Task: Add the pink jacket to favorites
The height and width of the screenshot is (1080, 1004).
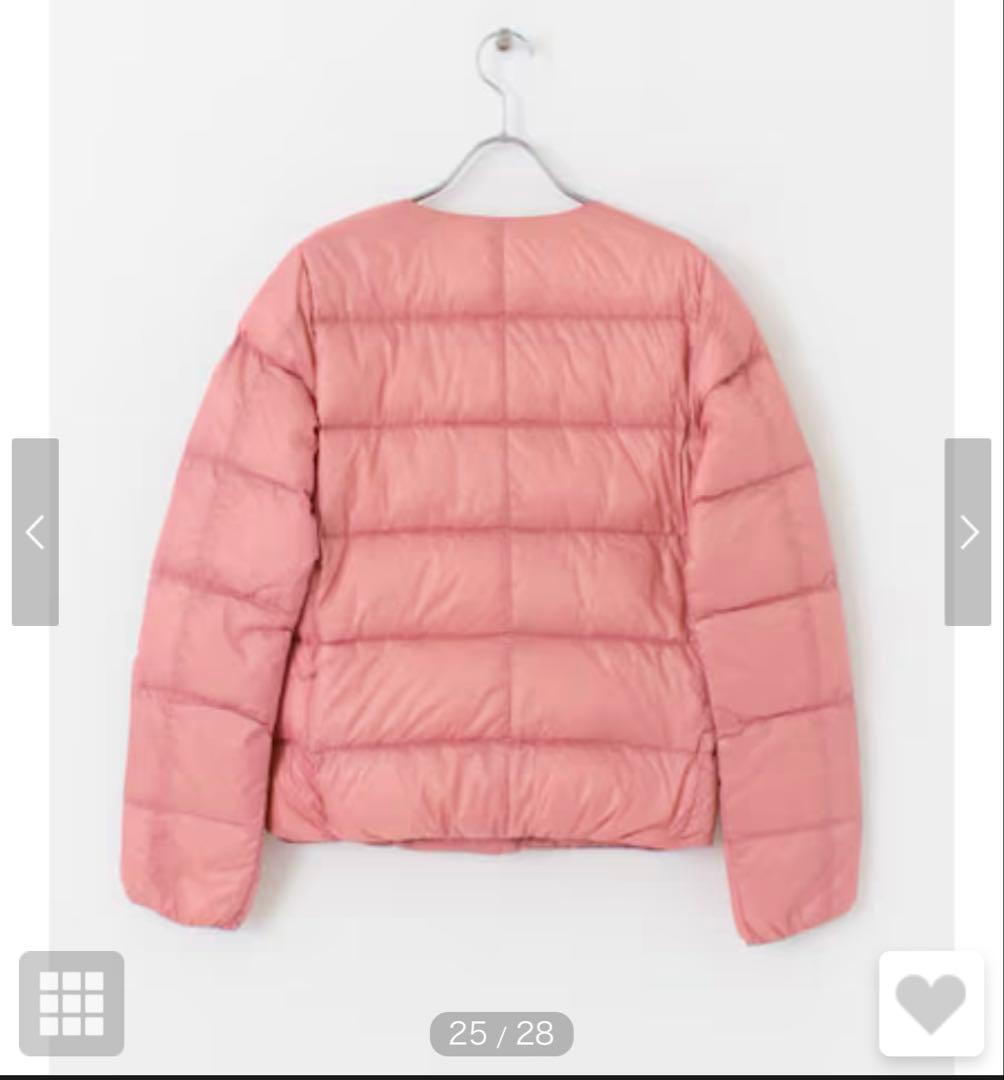Action: point(930,1003)
